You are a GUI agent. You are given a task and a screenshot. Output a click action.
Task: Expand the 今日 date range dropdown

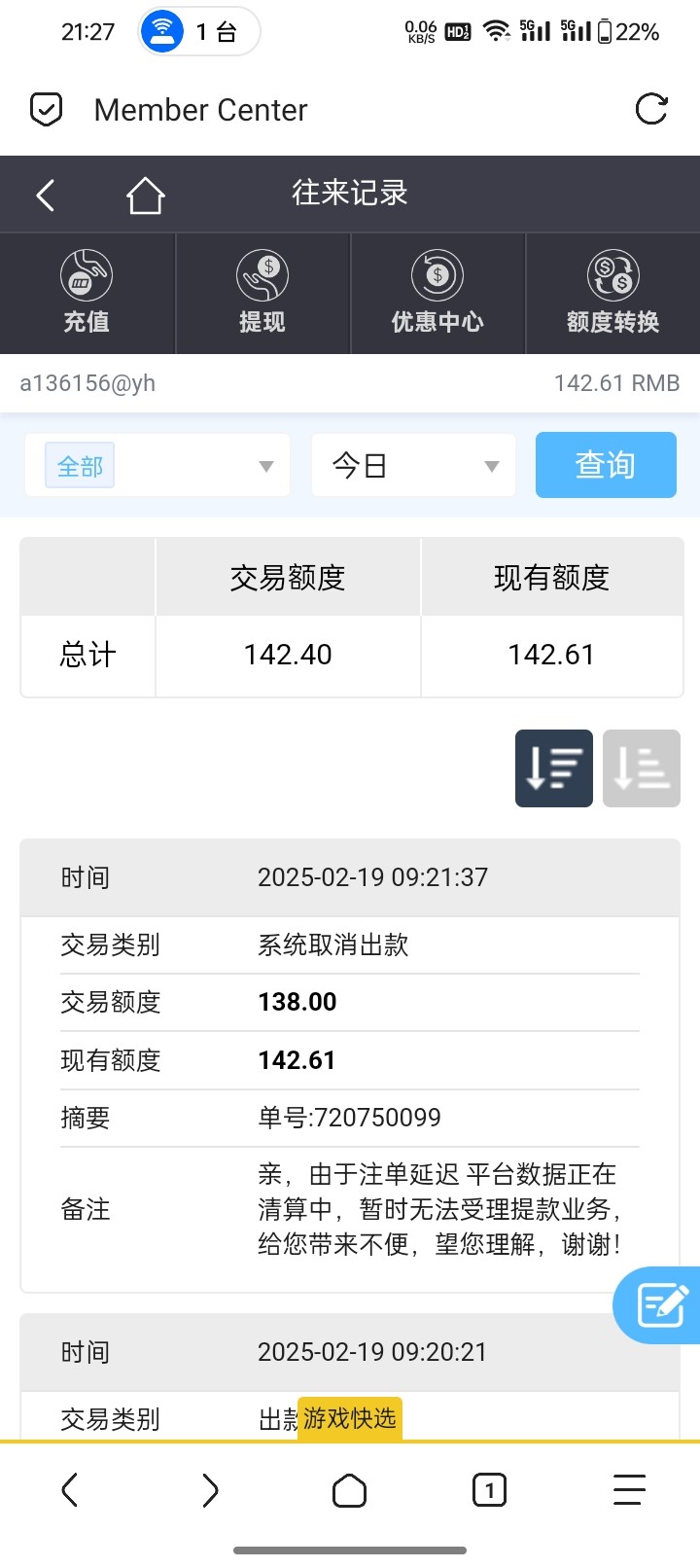[x=413, y=466]
